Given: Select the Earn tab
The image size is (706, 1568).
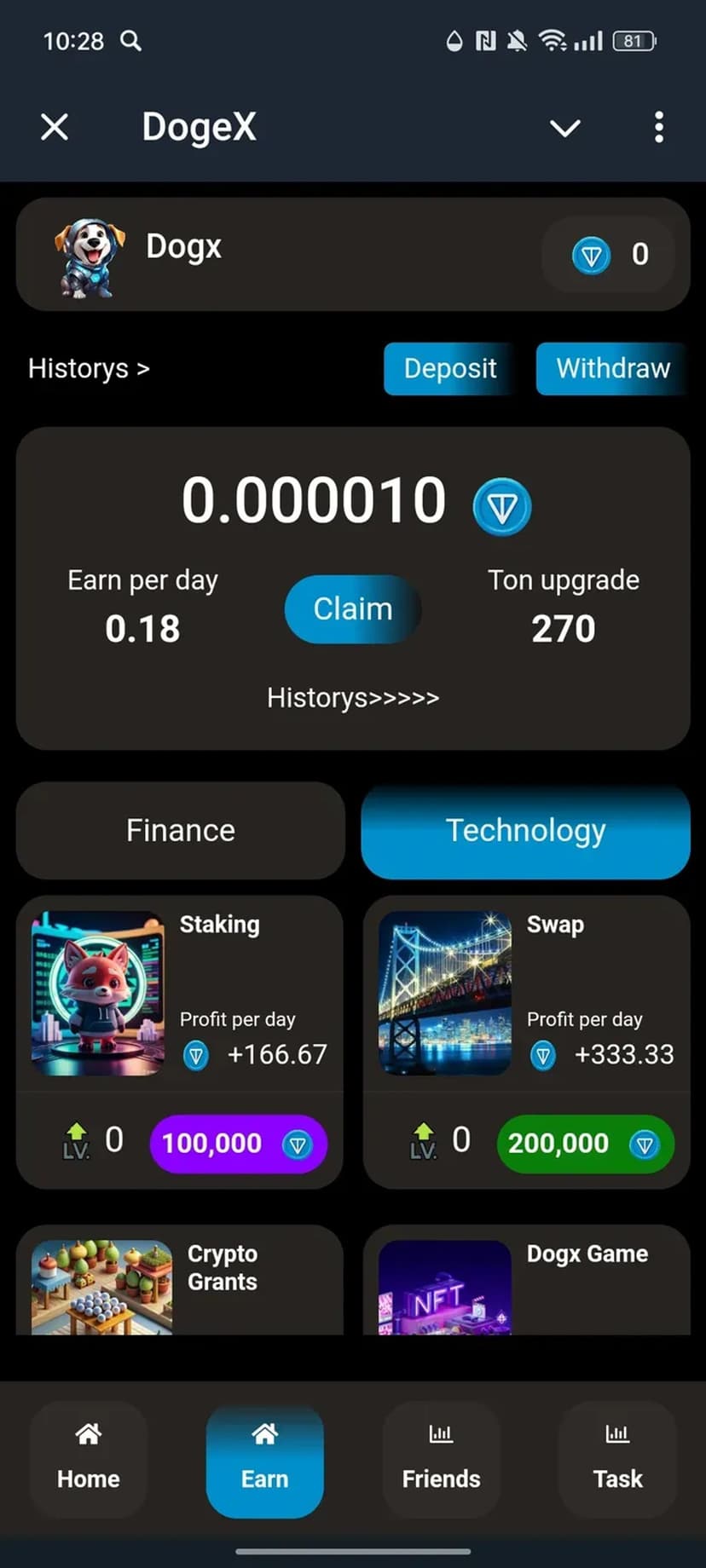Looking at the screenshot, I should pos(264,1458).
